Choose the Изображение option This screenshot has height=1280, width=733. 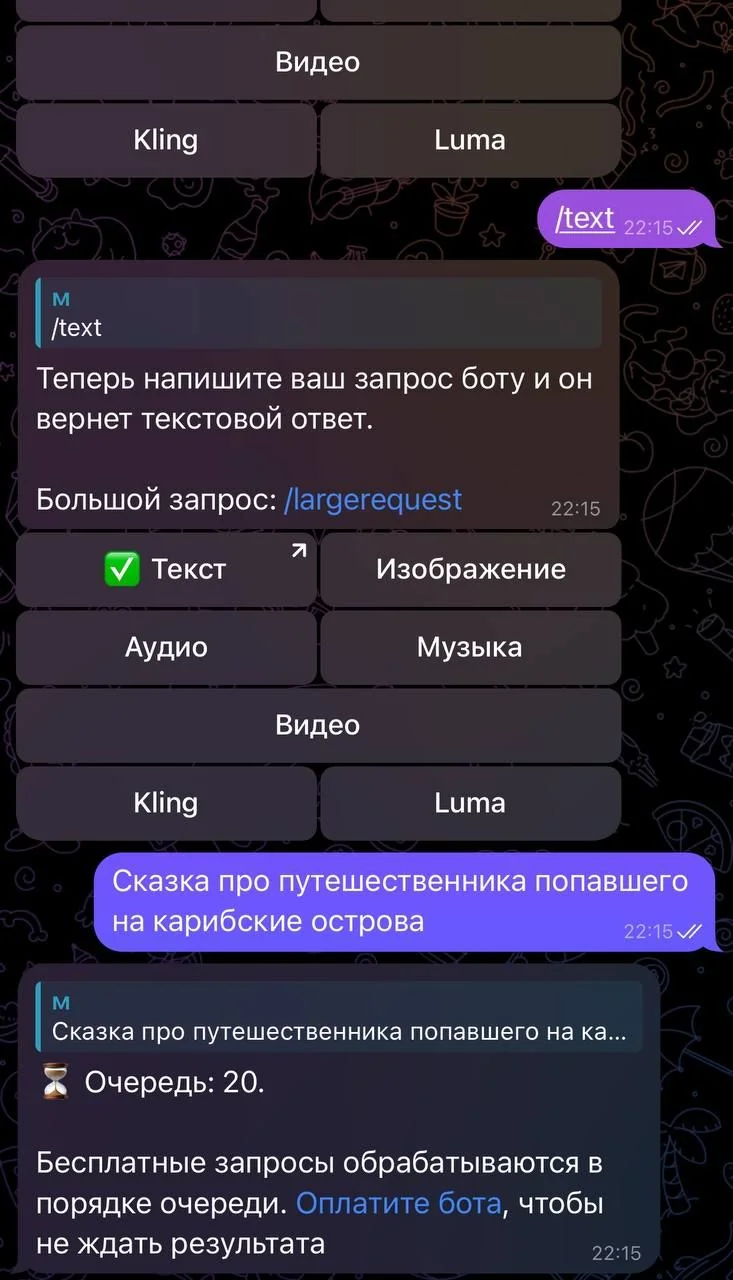tap(470, 569)
